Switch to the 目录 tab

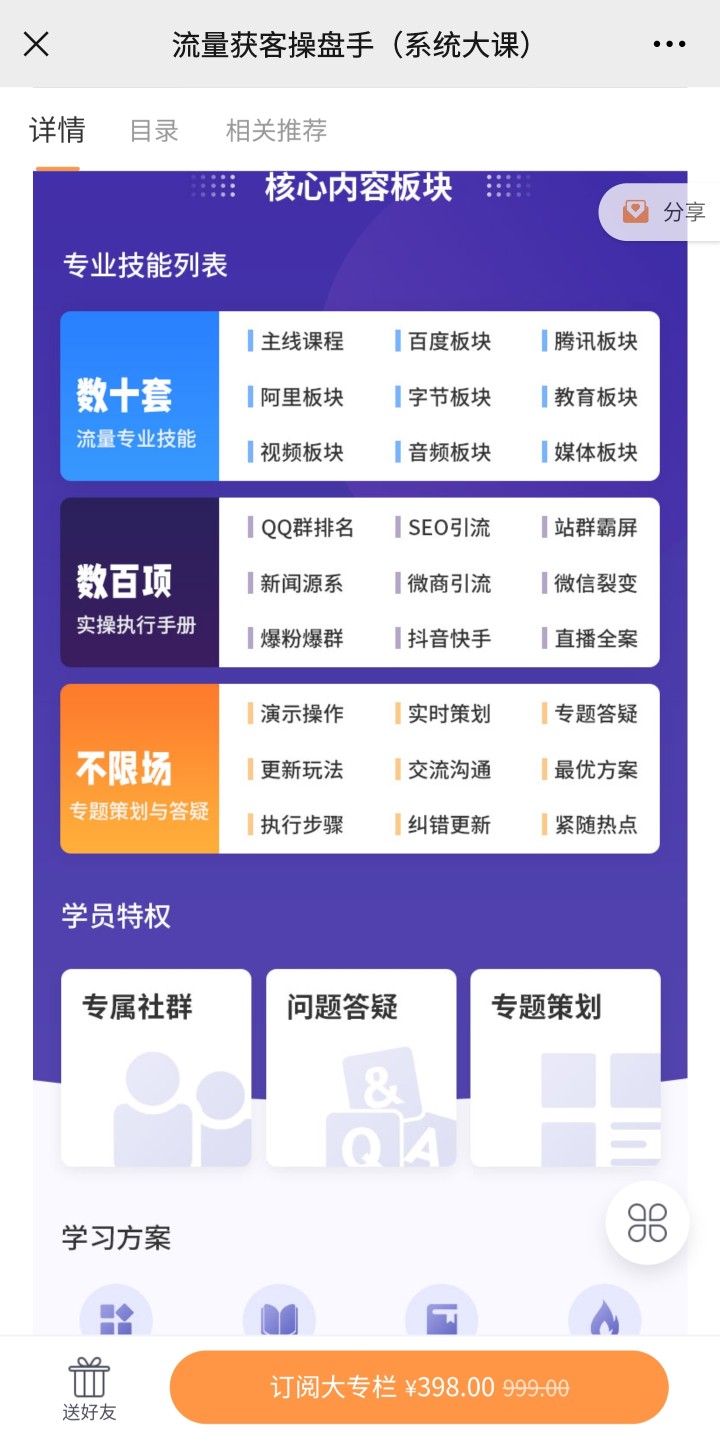point(154,131)
